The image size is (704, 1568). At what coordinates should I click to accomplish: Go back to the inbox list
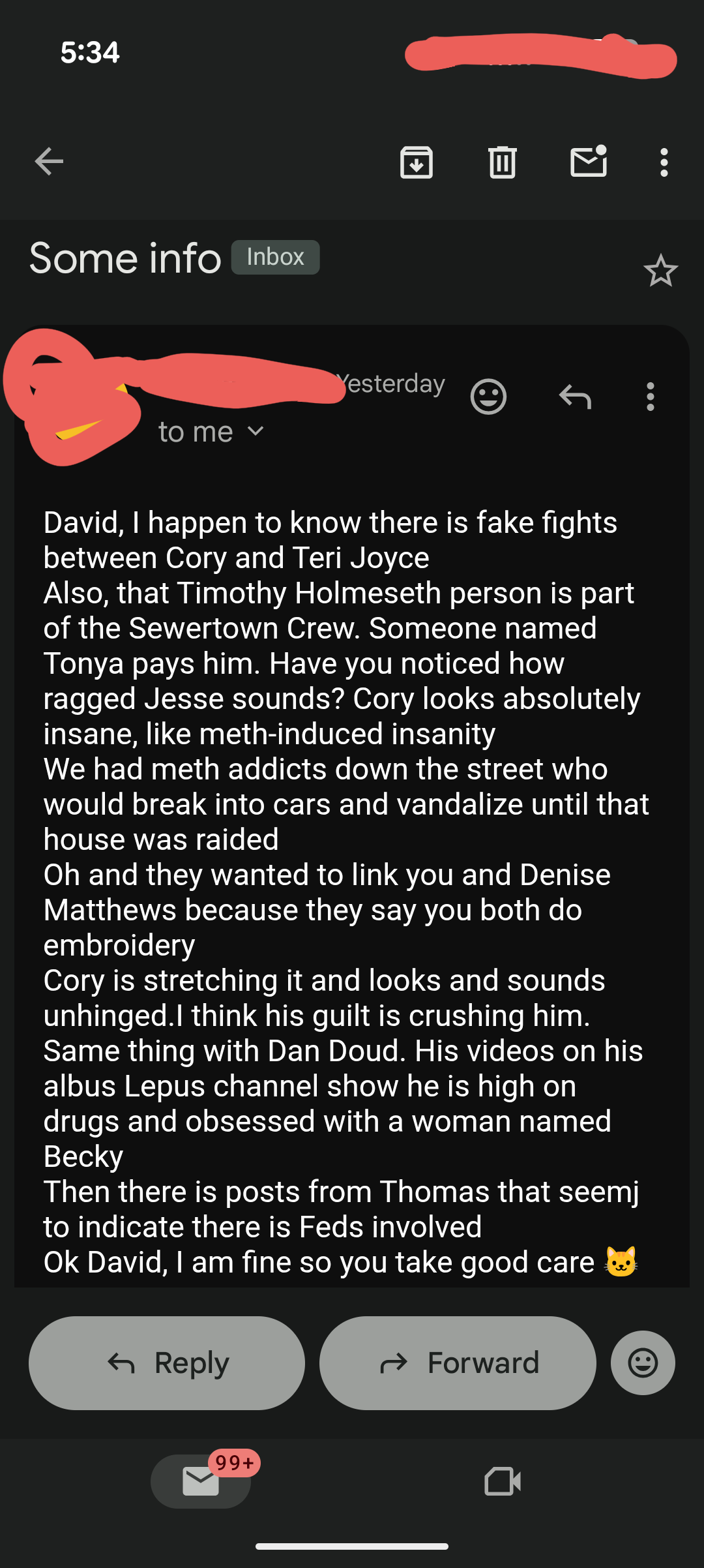click(49, 162)
